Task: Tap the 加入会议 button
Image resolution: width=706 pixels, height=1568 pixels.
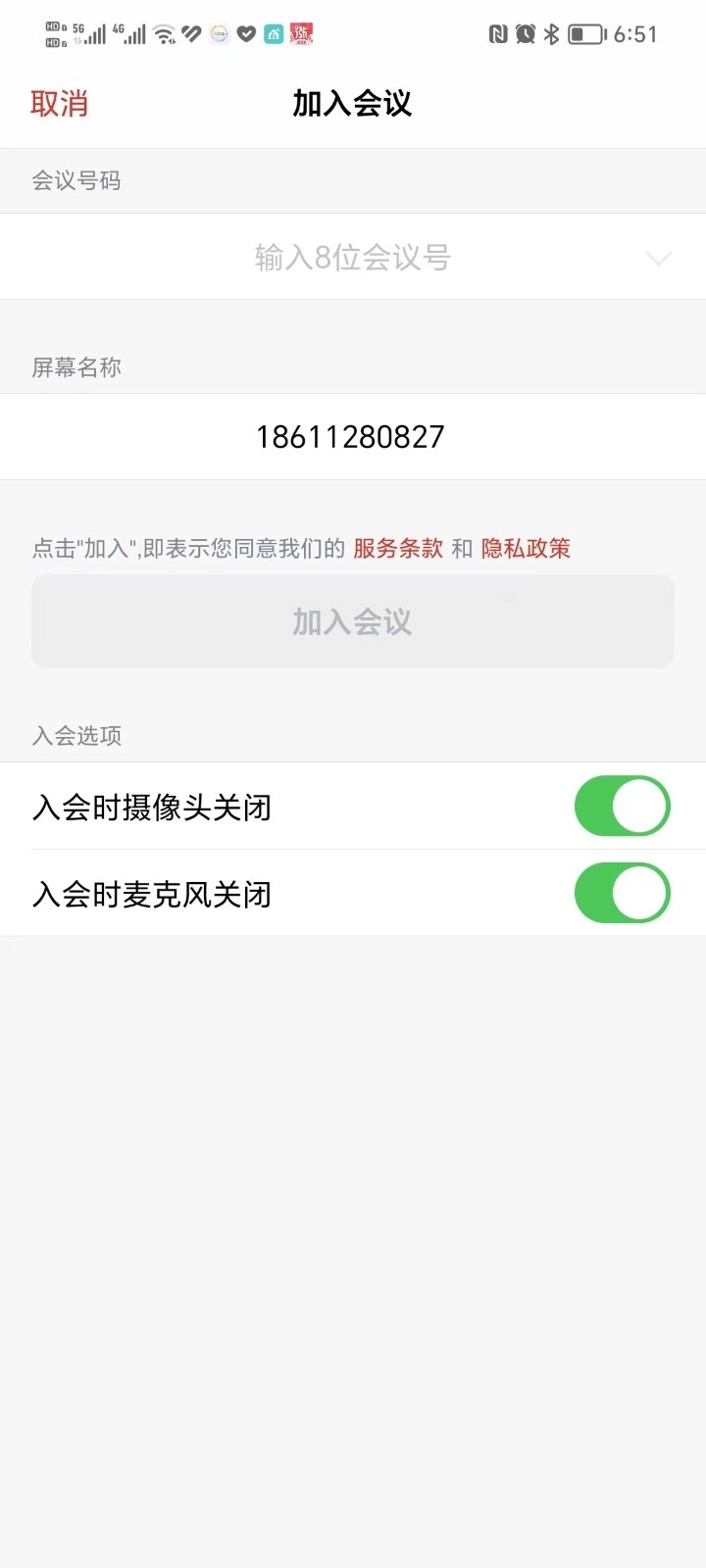Action: [x=353, y=621]
